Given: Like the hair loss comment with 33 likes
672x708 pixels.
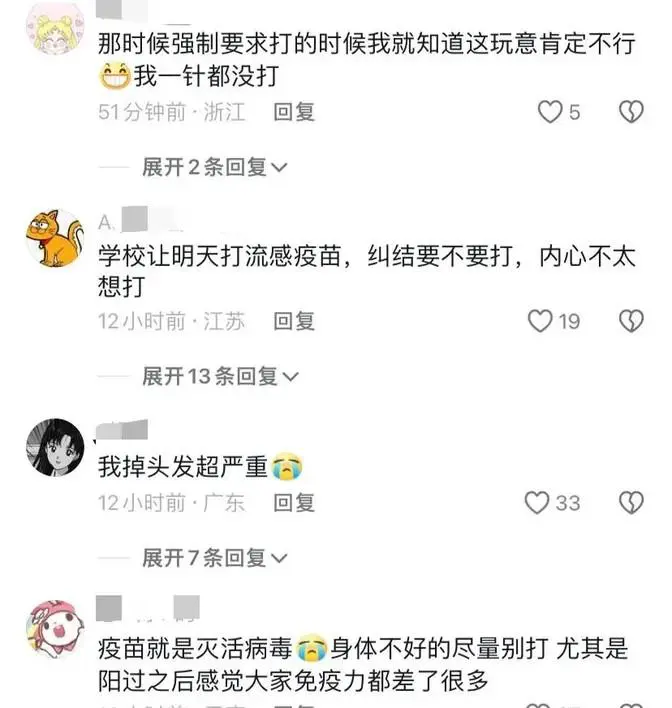Looking at the screenshot, I should click(538, 502).
